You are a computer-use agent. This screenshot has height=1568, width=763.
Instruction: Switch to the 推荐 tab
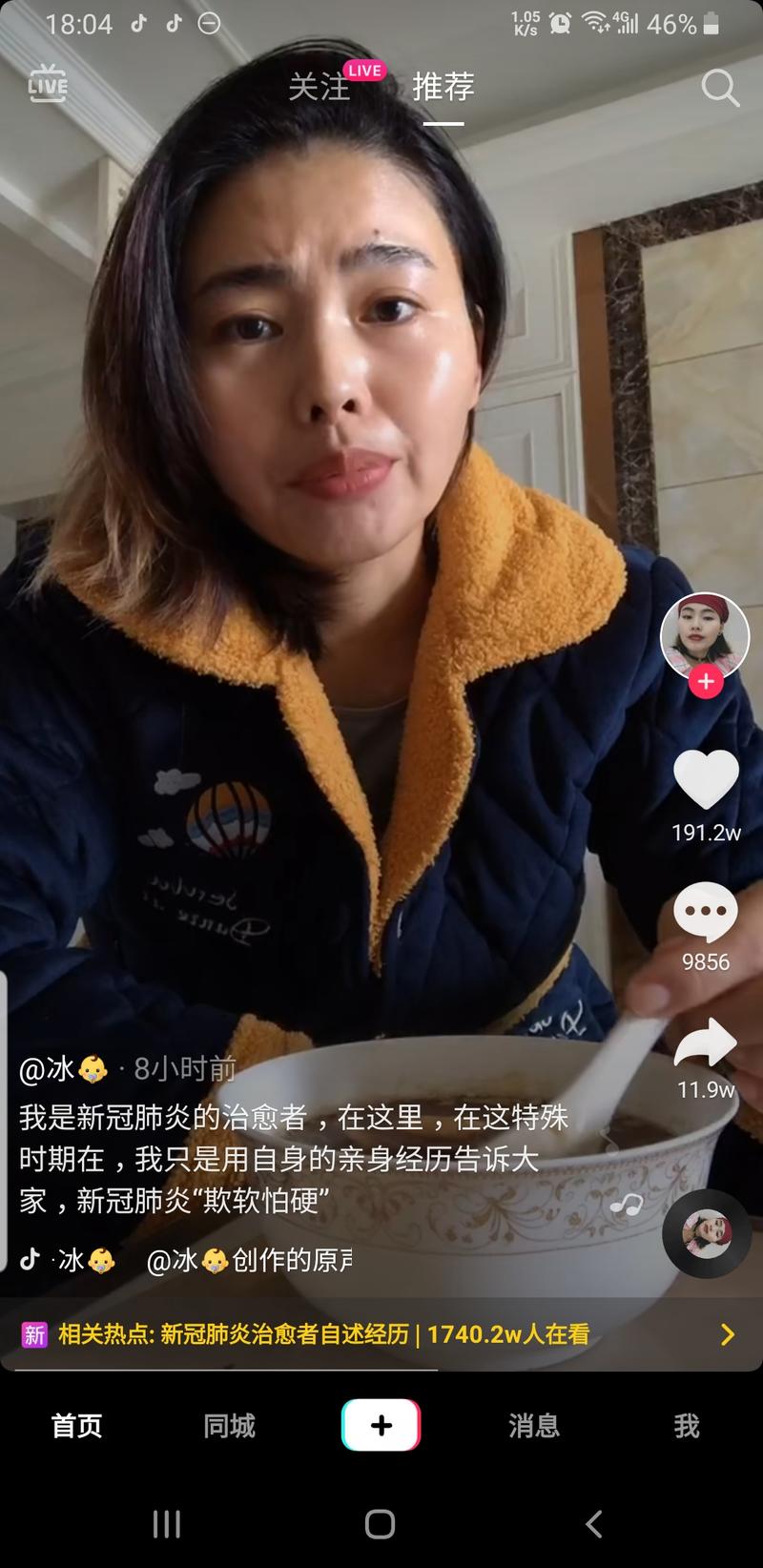(x=442, y=88)
